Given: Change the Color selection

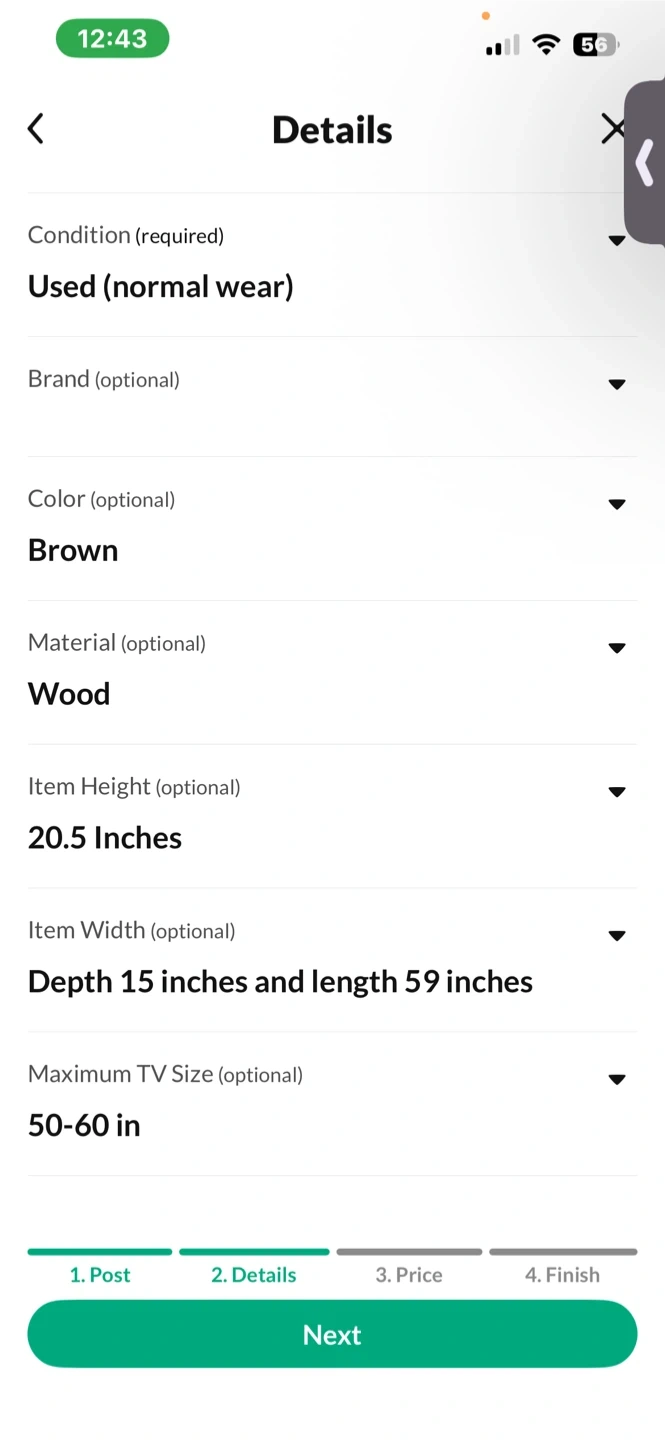Looking at the screenshot, I should tap(332, 529).
